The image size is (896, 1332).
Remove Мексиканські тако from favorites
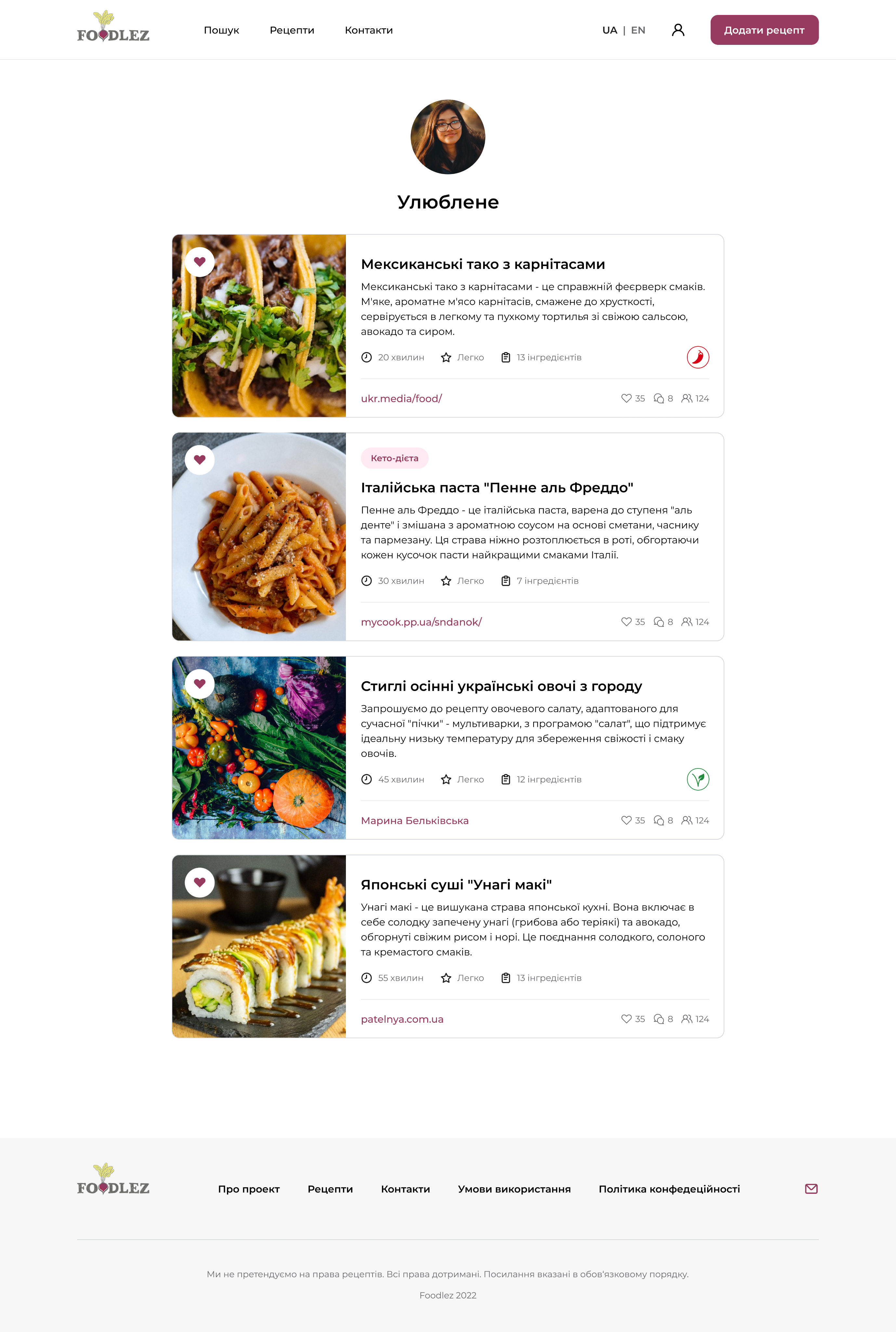pyautogui.click(x=199, y=262)
